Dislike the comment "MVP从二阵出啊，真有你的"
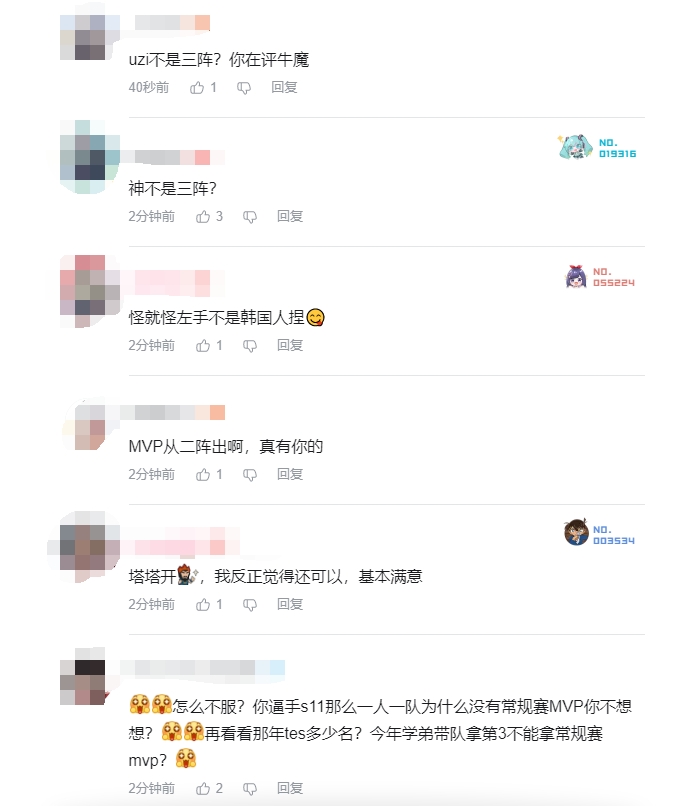This screenshot has height=806, width=693. pyautogui.click(x=249, y=474)
